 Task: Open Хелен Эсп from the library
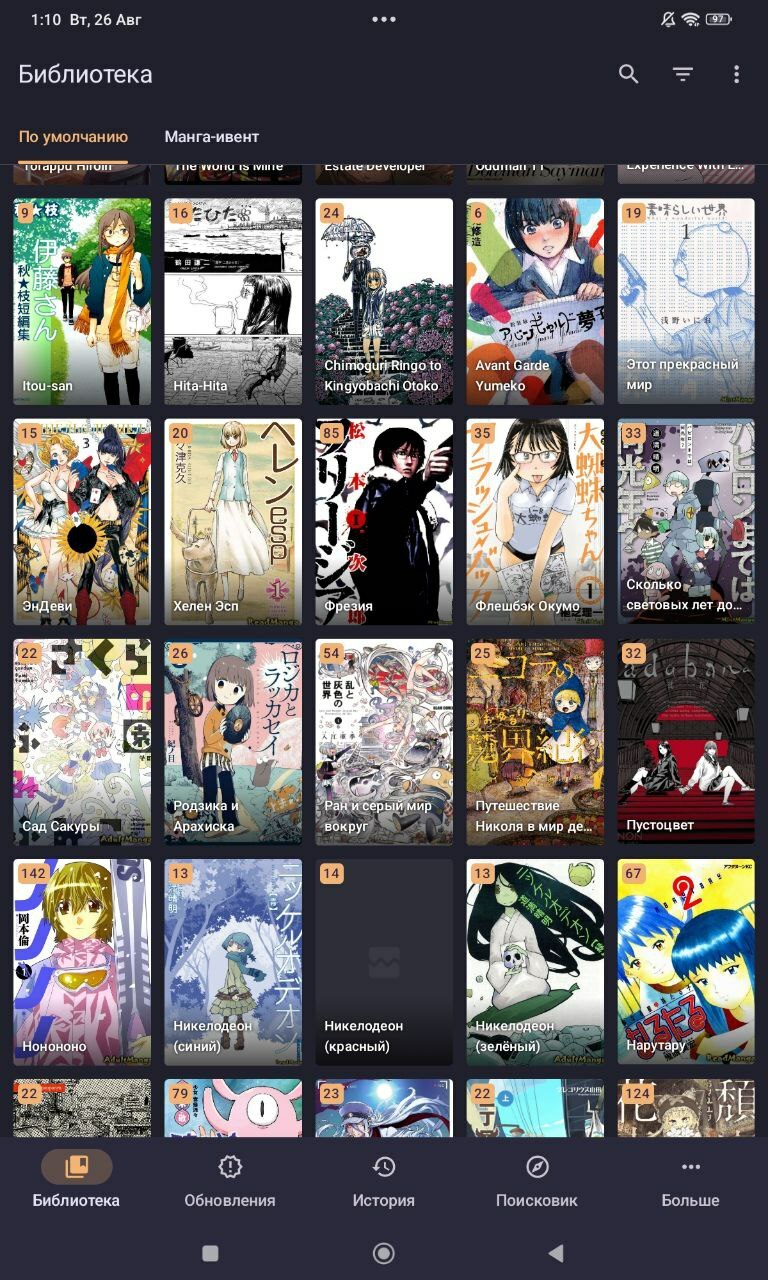coord(233,521)
